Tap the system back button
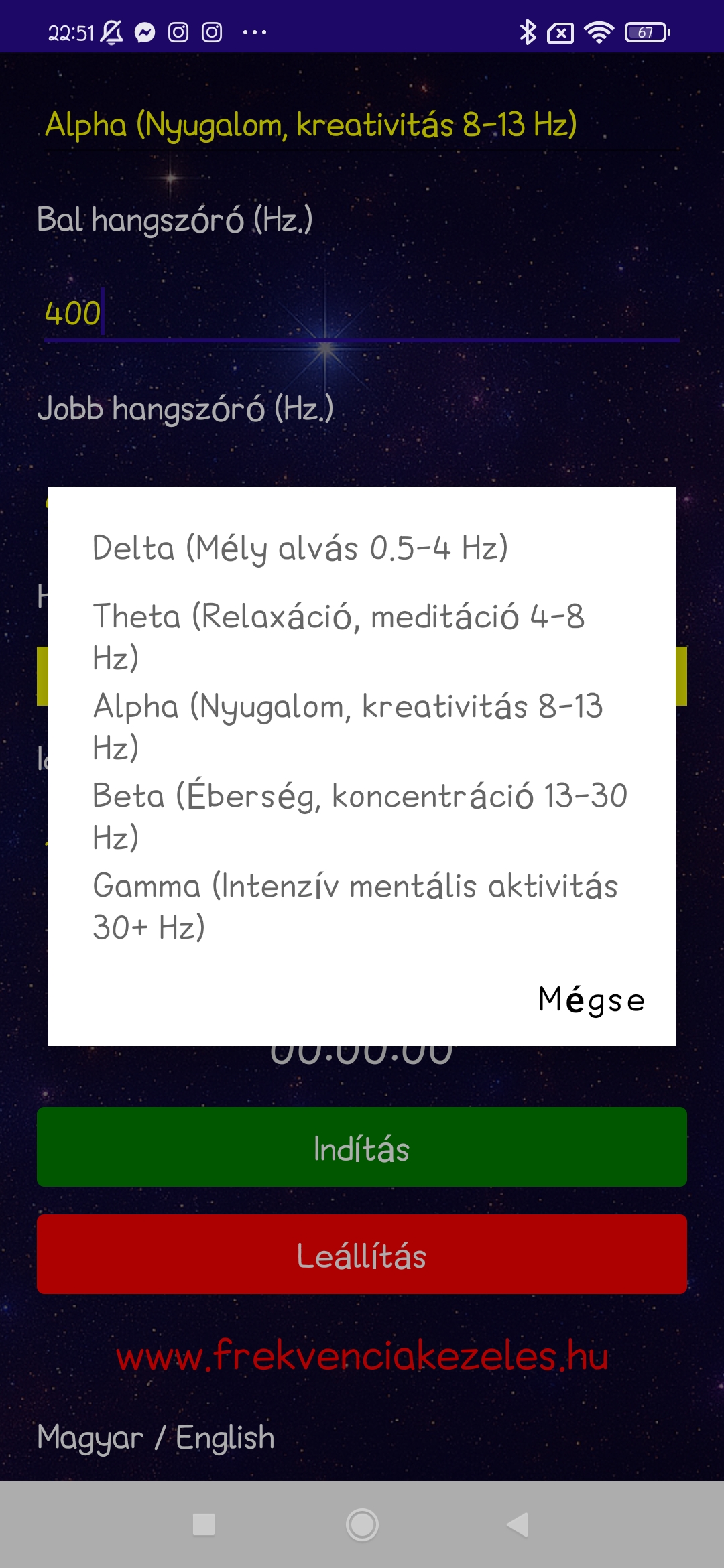724x1568 pixels. 518,1524
